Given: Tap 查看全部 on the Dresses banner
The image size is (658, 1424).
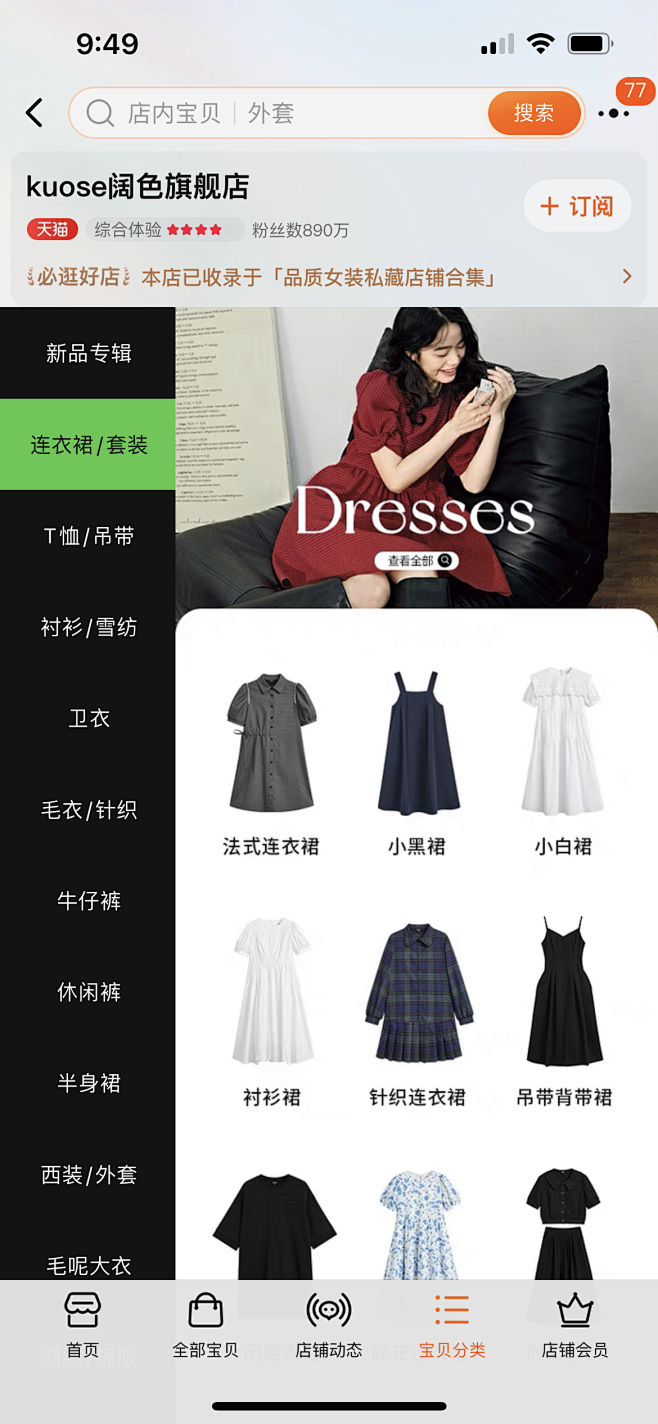Looking at the screenshot, I should [416, 561].
